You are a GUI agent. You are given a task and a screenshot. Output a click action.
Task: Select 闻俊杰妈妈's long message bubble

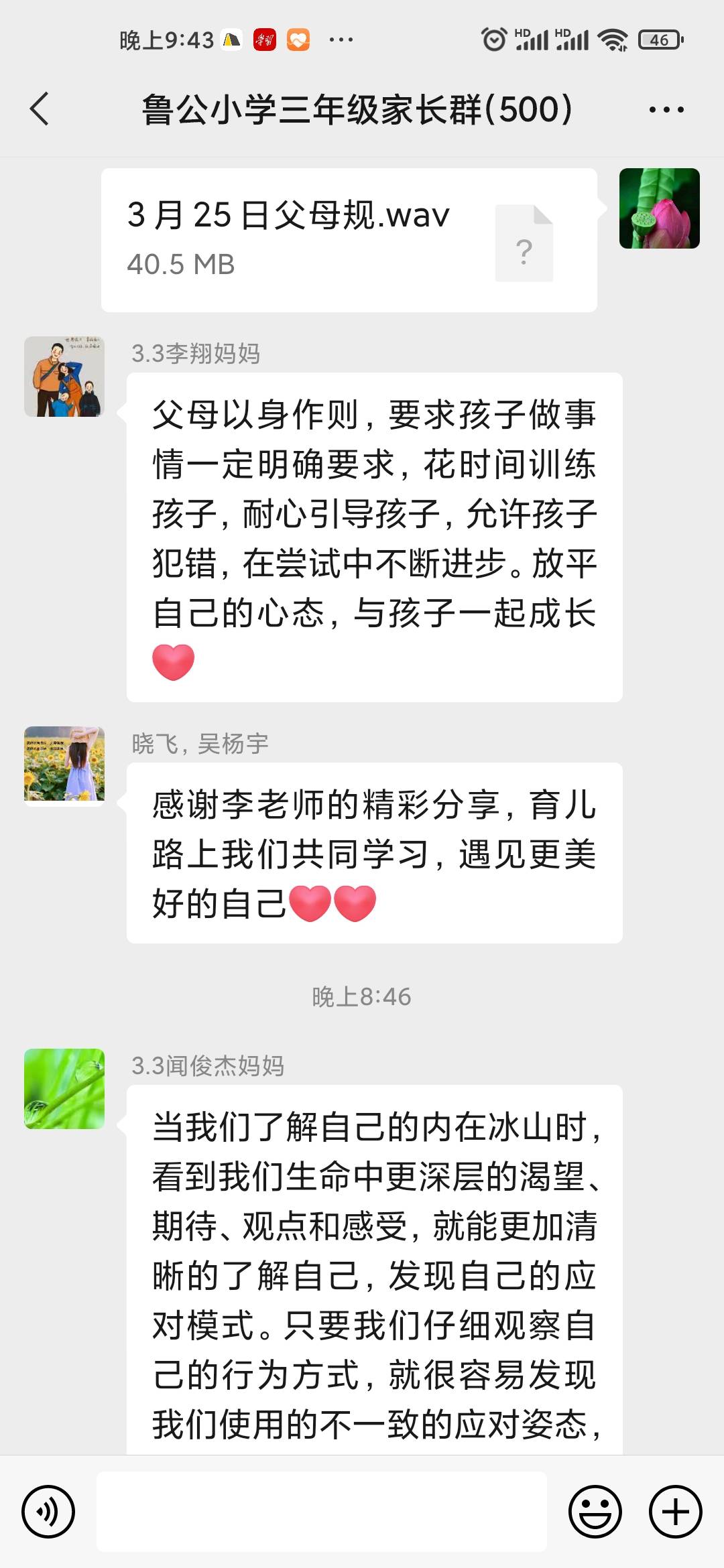pyautogui.click(x=375, y=1273)
